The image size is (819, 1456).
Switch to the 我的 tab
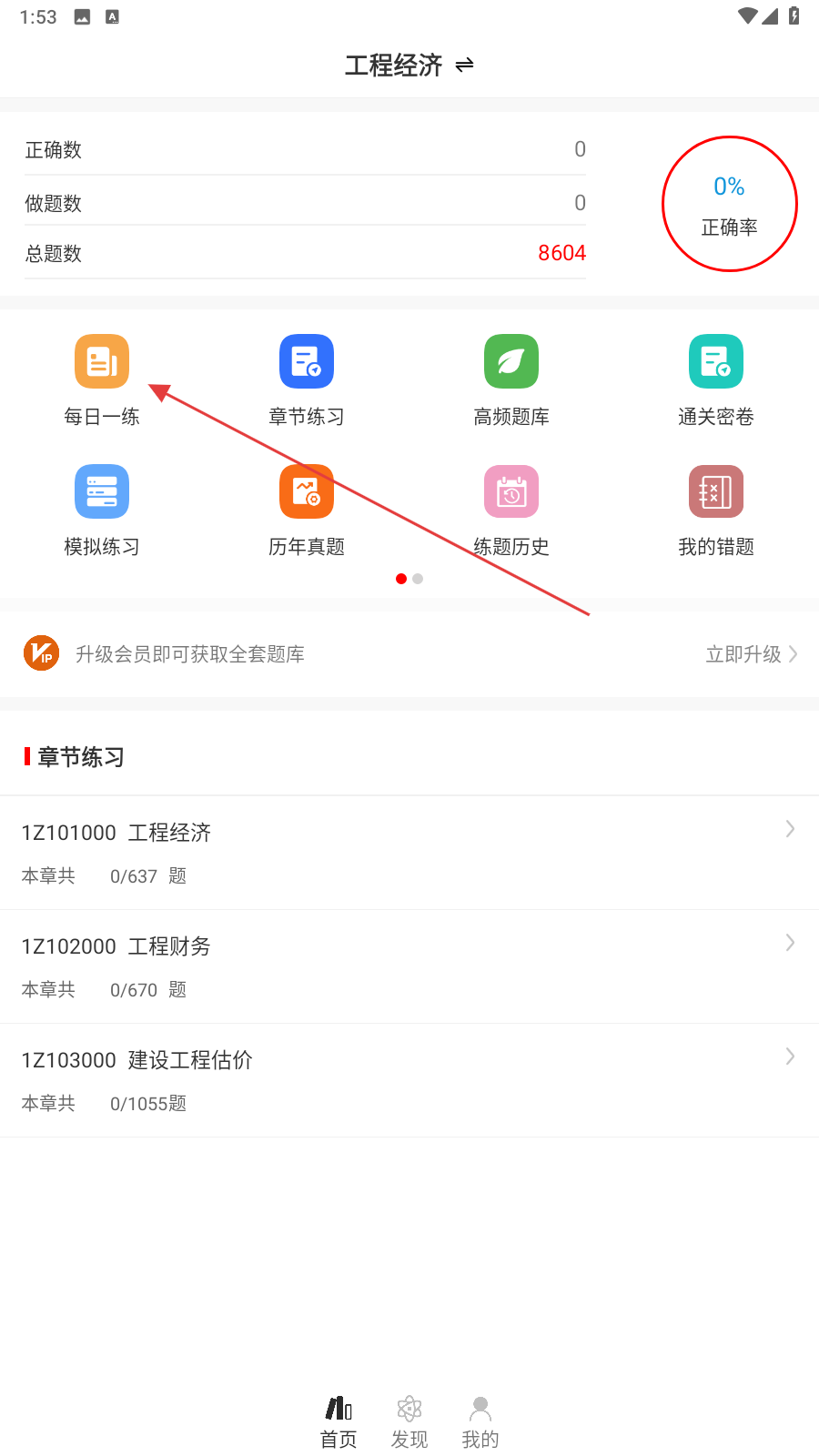[x=480, y=1422]
